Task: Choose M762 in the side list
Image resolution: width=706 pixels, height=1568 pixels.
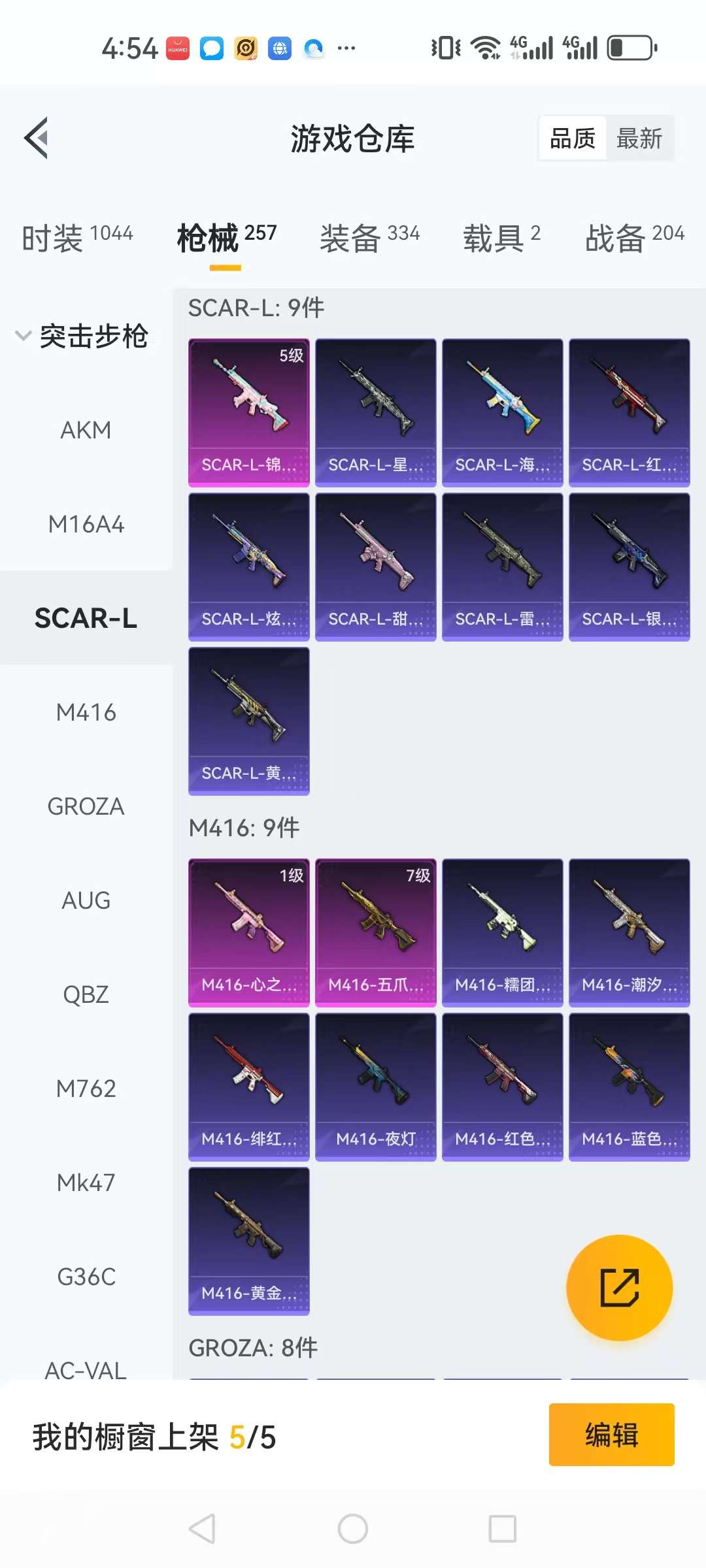Action: pos(86,1089)
